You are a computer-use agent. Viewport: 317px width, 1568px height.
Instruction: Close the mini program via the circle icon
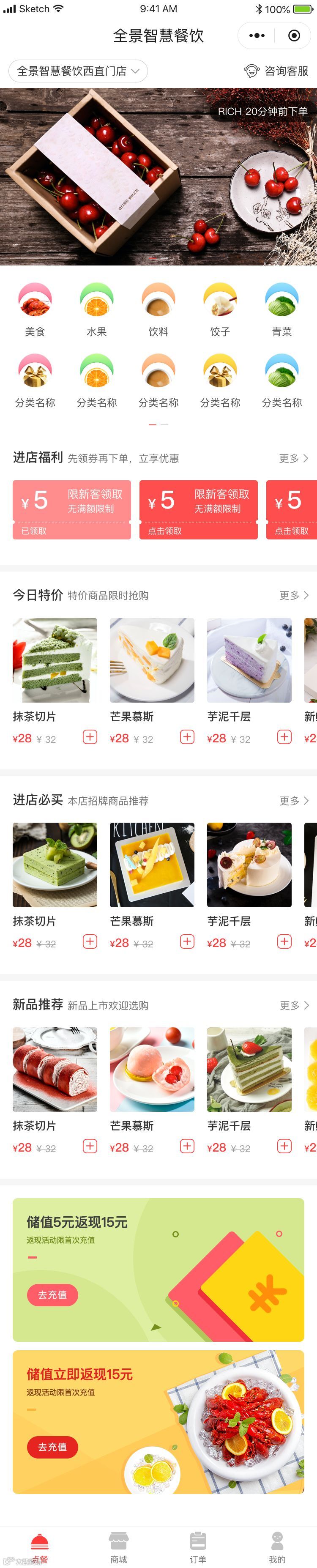294,36
